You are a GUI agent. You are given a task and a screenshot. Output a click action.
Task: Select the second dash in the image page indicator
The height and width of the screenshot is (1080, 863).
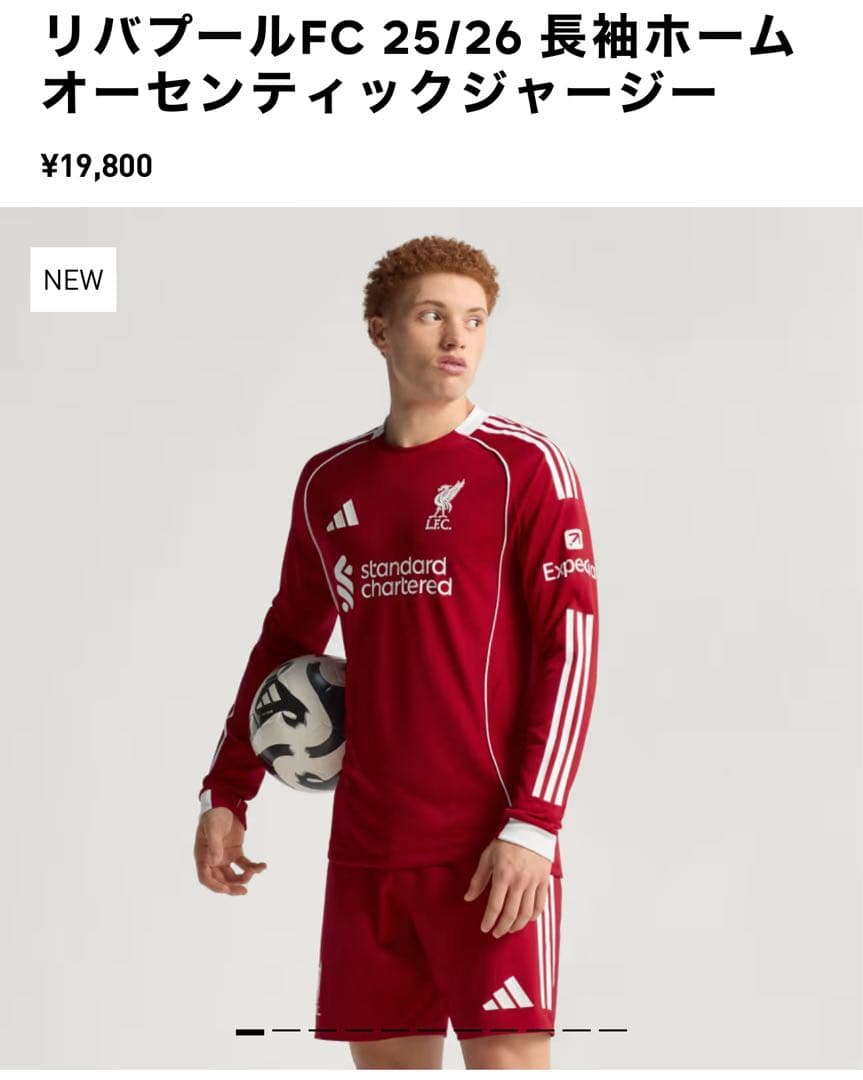point(286,1030)
